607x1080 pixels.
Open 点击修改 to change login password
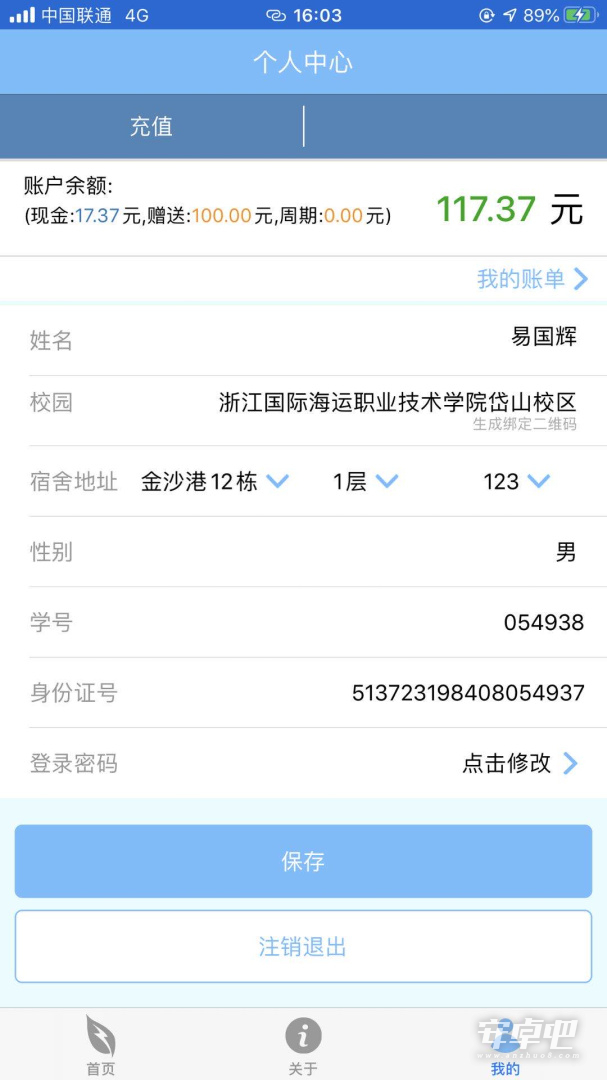coord(520,763)
